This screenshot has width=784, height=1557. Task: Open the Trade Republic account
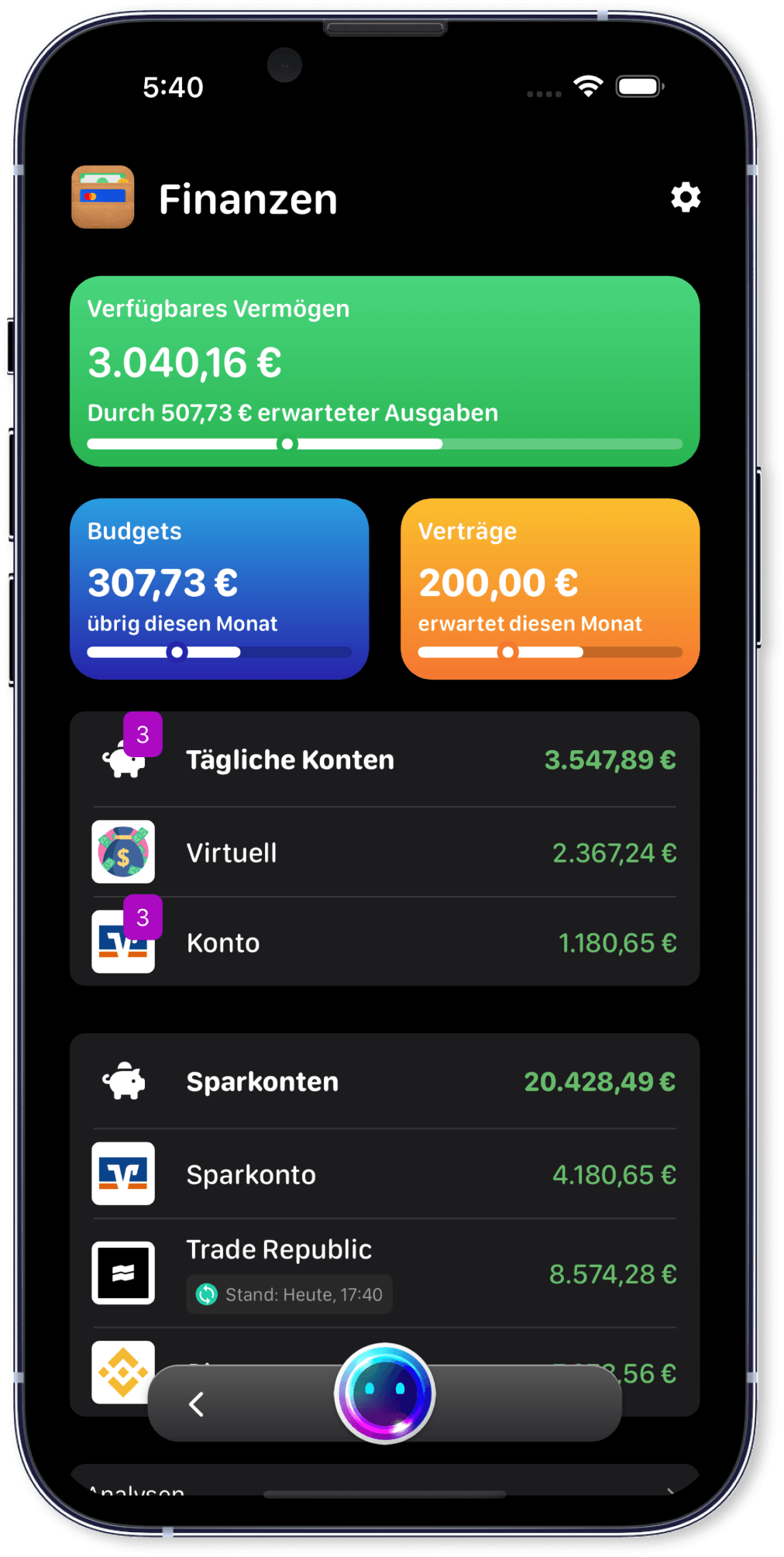384,1273
